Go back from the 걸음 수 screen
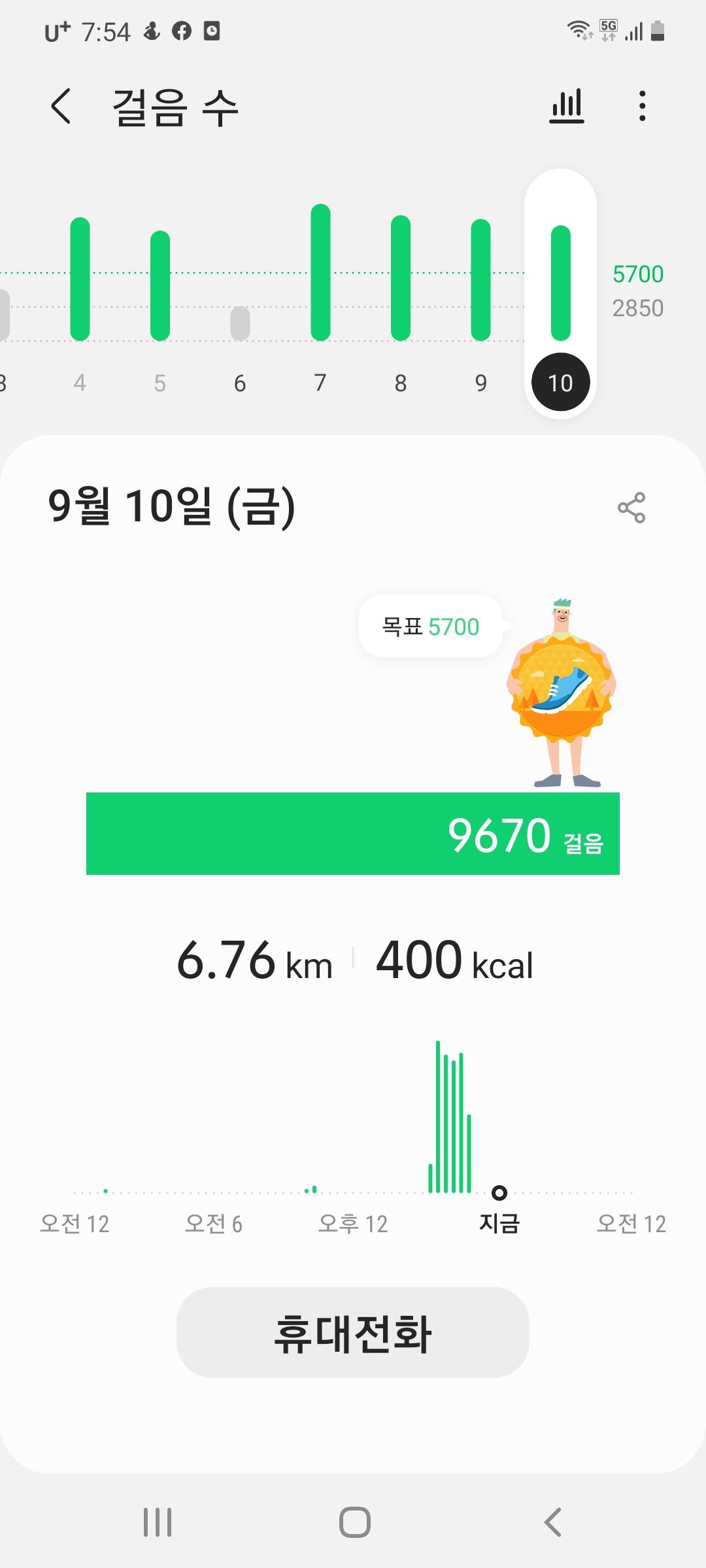The image size is (706, 1568). [61, 106]
